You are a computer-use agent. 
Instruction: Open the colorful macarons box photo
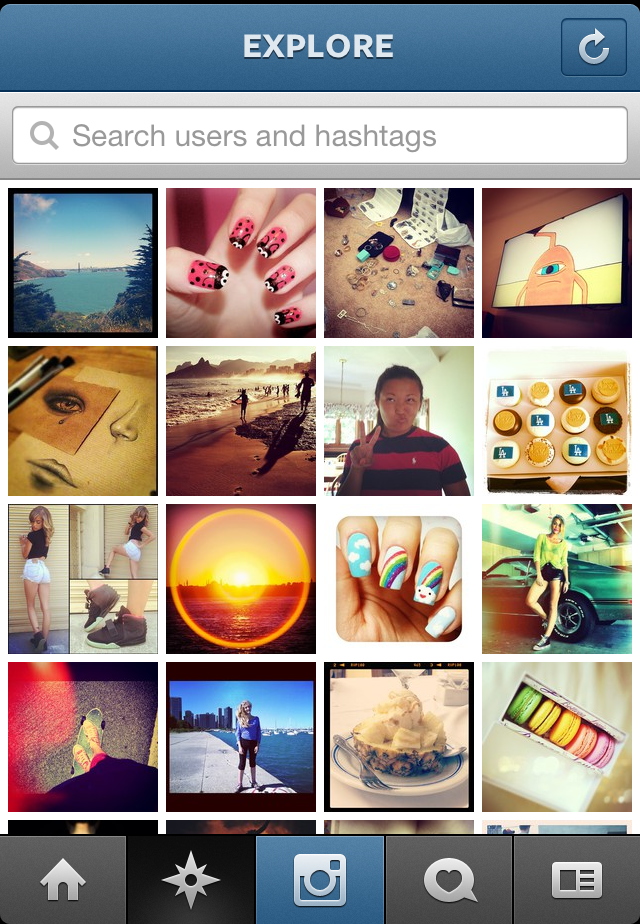[557, 737]
